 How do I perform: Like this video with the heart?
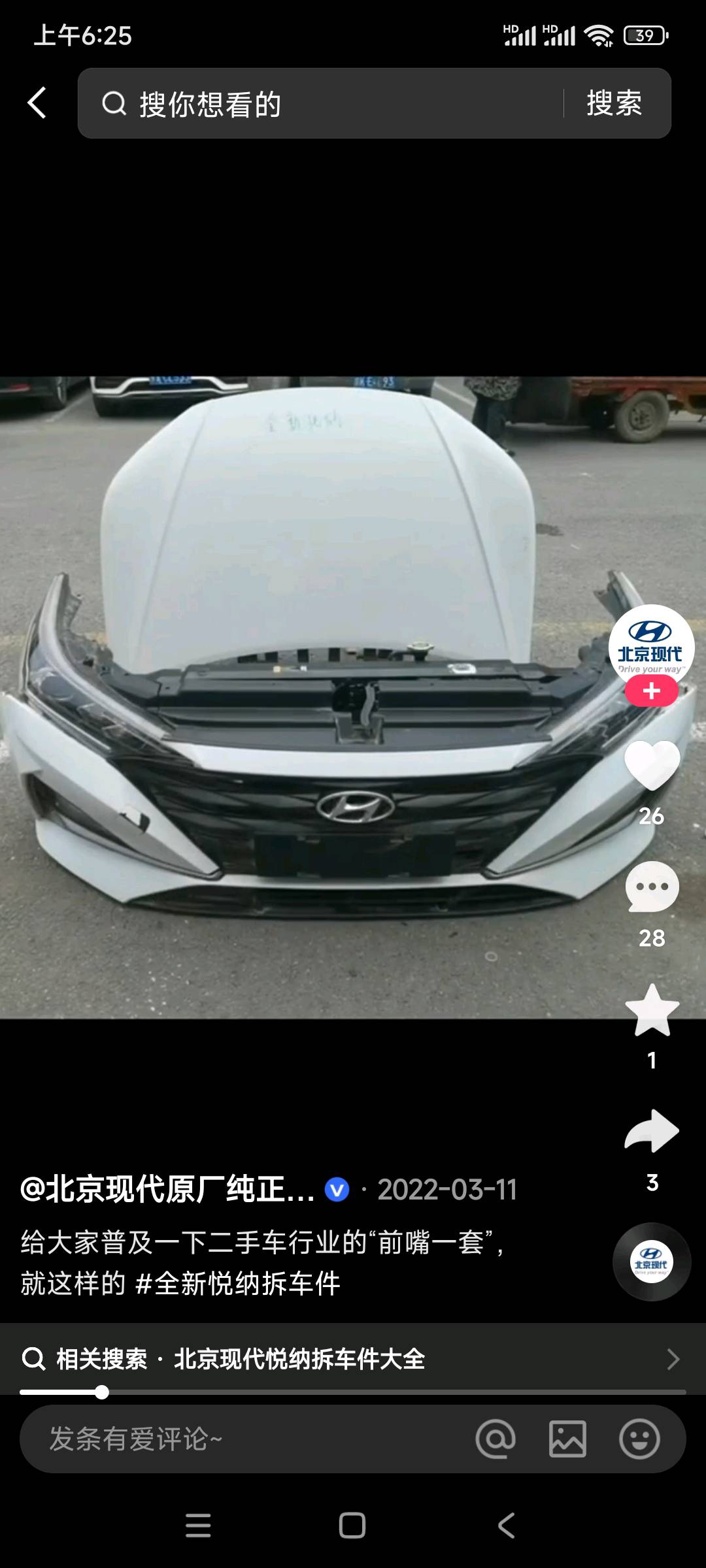[x=652, y=766]
